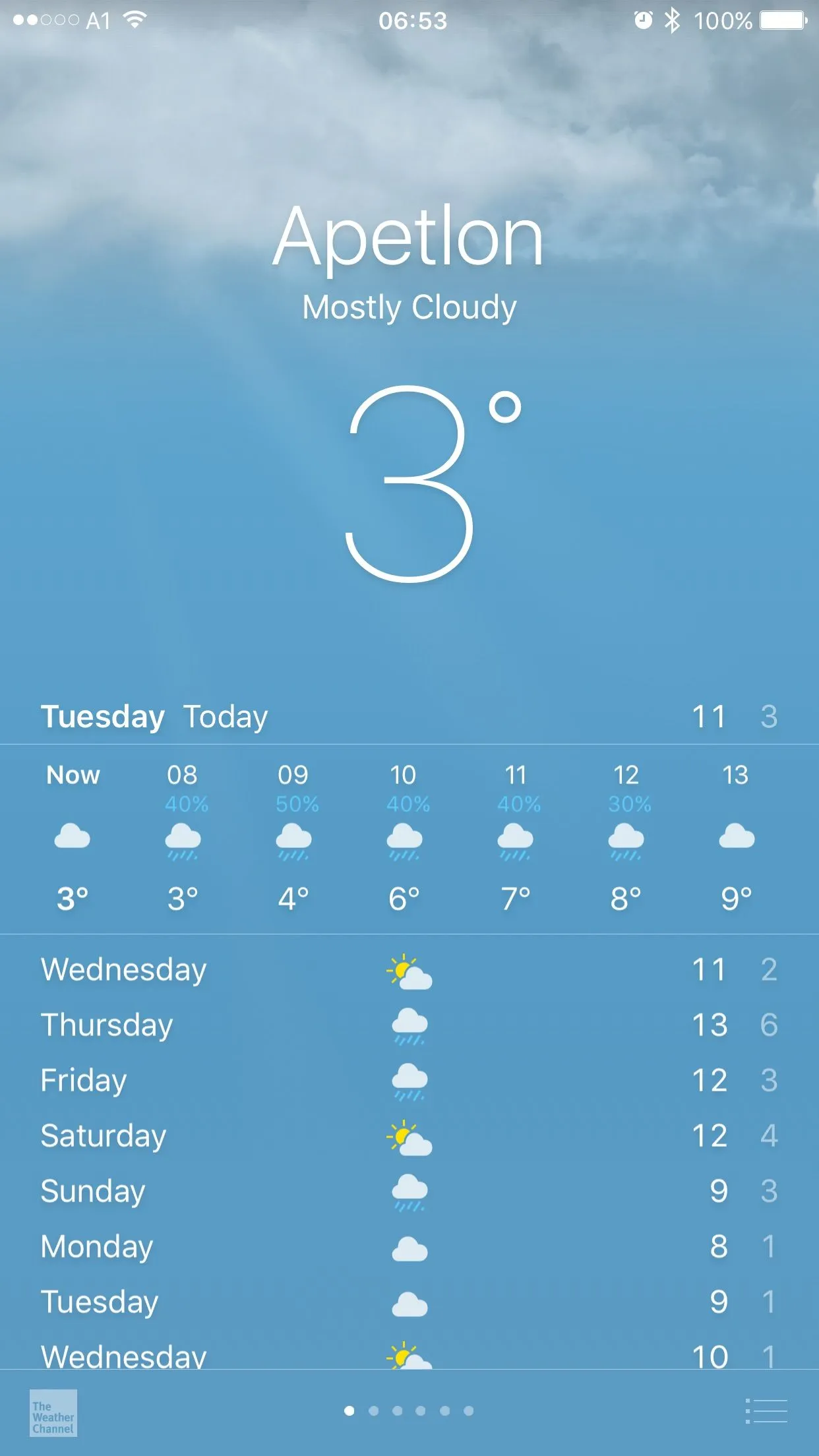This screenshot has height=1456, width=819.
Task: Open The Weather Channel link
Action: point(53,1412)
